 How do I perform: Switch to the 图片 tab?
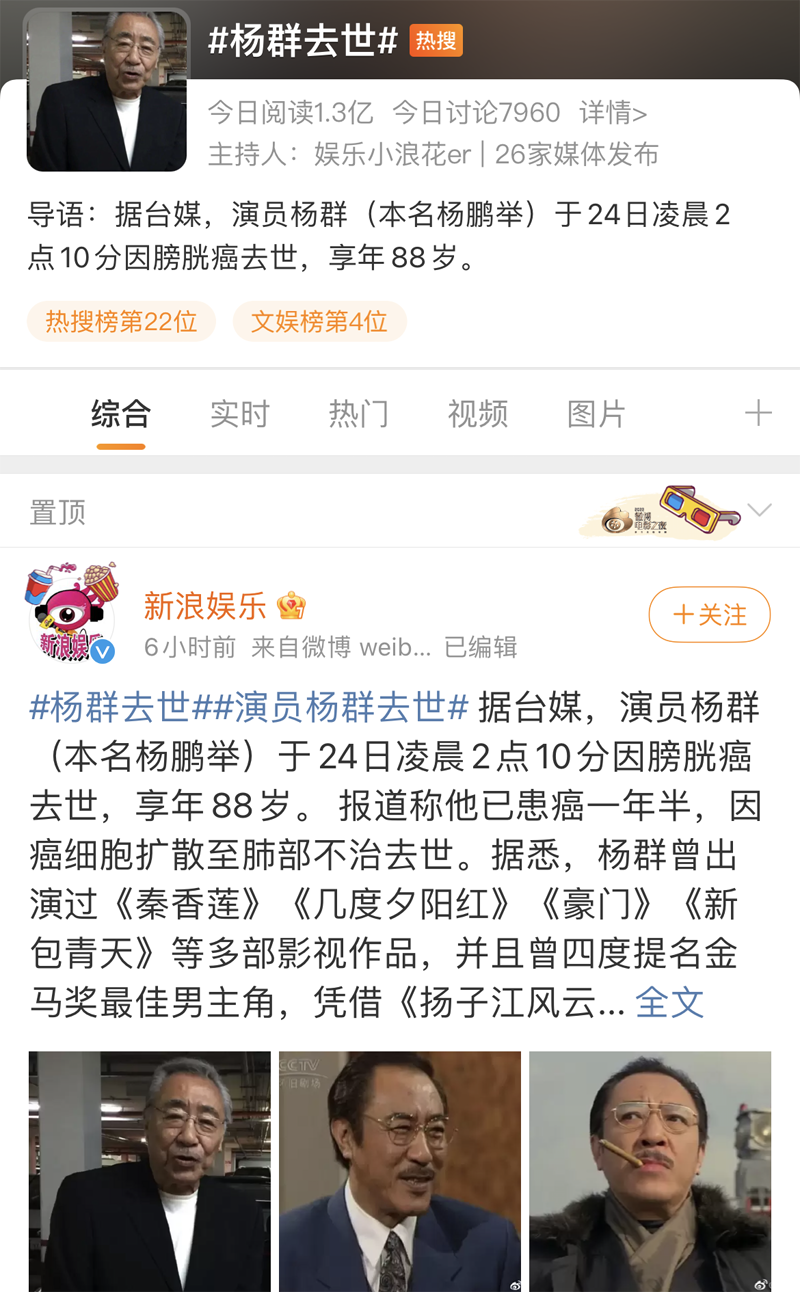click(597, 413)
